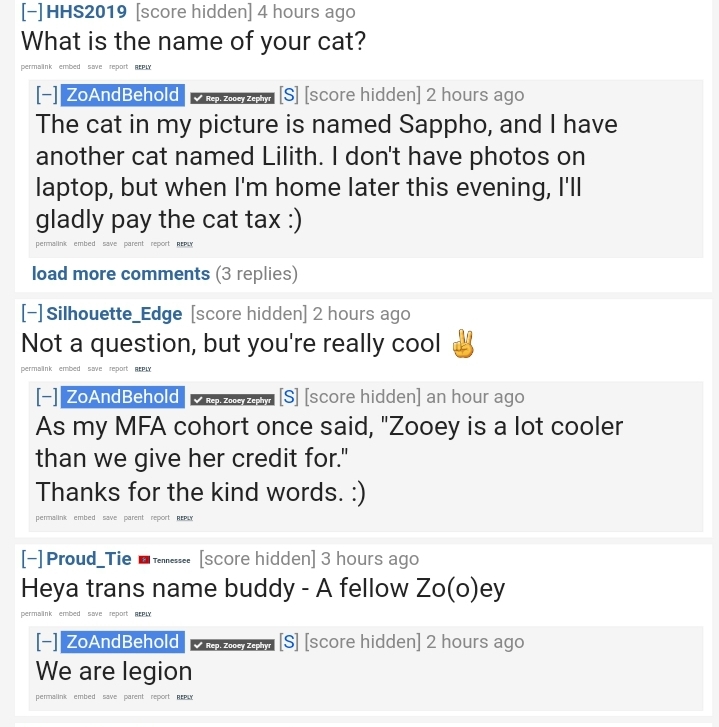Save HHS2019's comment
The height and width of the screenshot is (727, 719).
[x=95, y=67]
